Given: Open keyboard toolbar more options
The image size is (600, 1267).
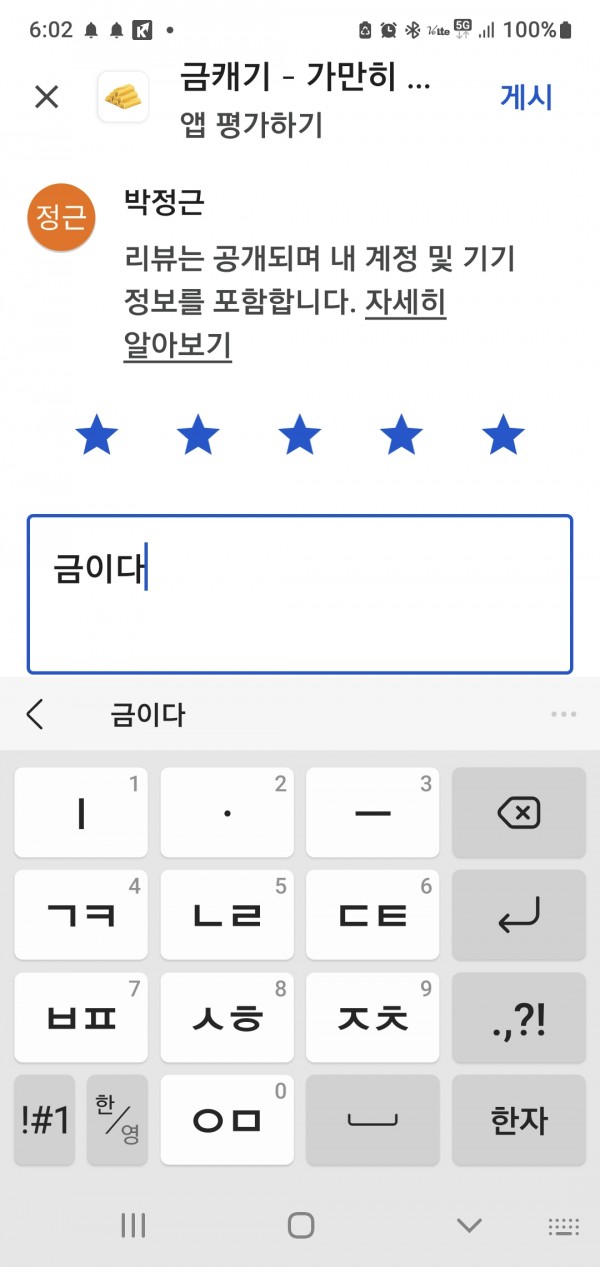Looking at the screenshot, I should point(563,714).
